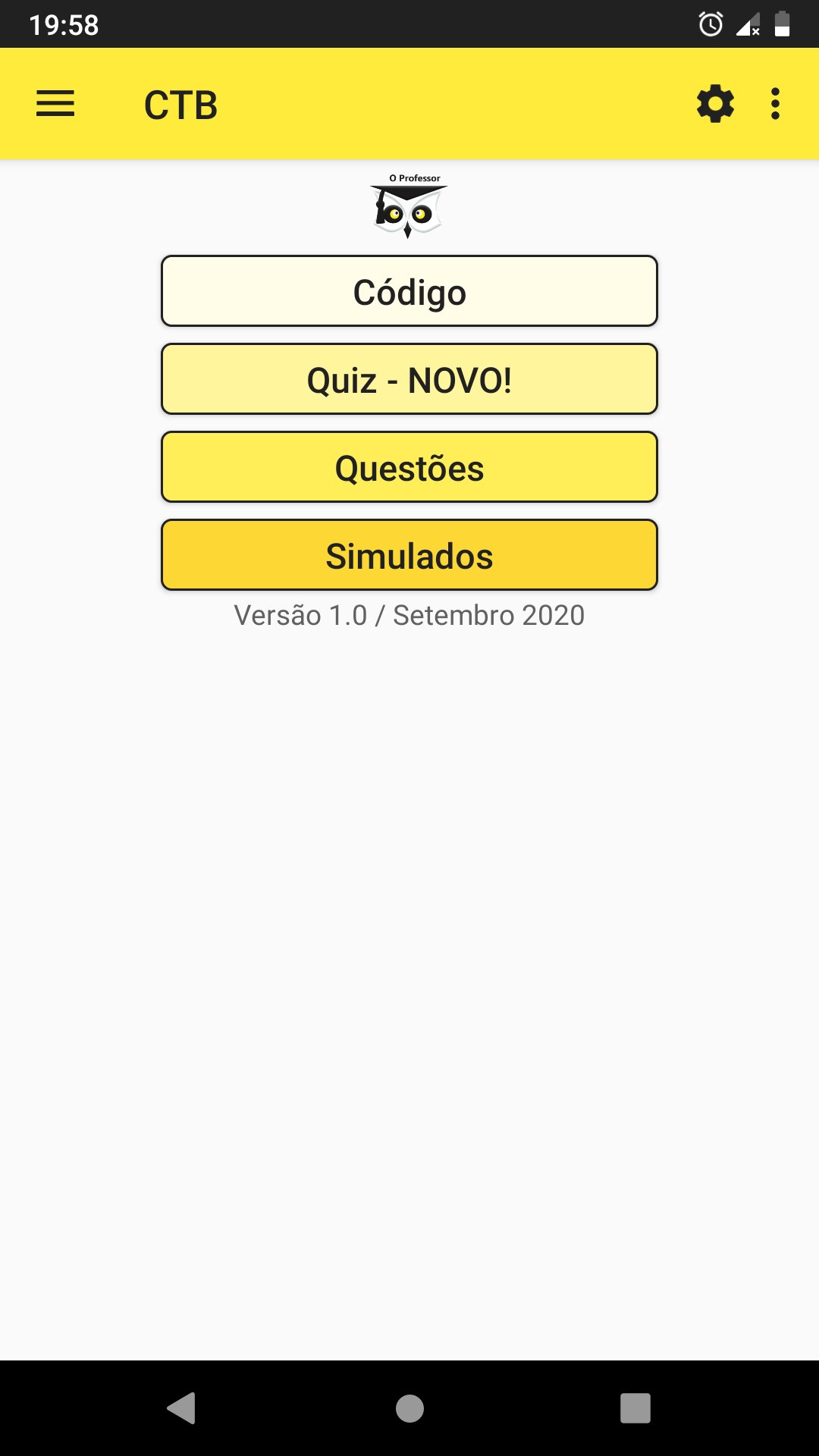Open the Código section
Screen dimensions: 819x1456
409,292
